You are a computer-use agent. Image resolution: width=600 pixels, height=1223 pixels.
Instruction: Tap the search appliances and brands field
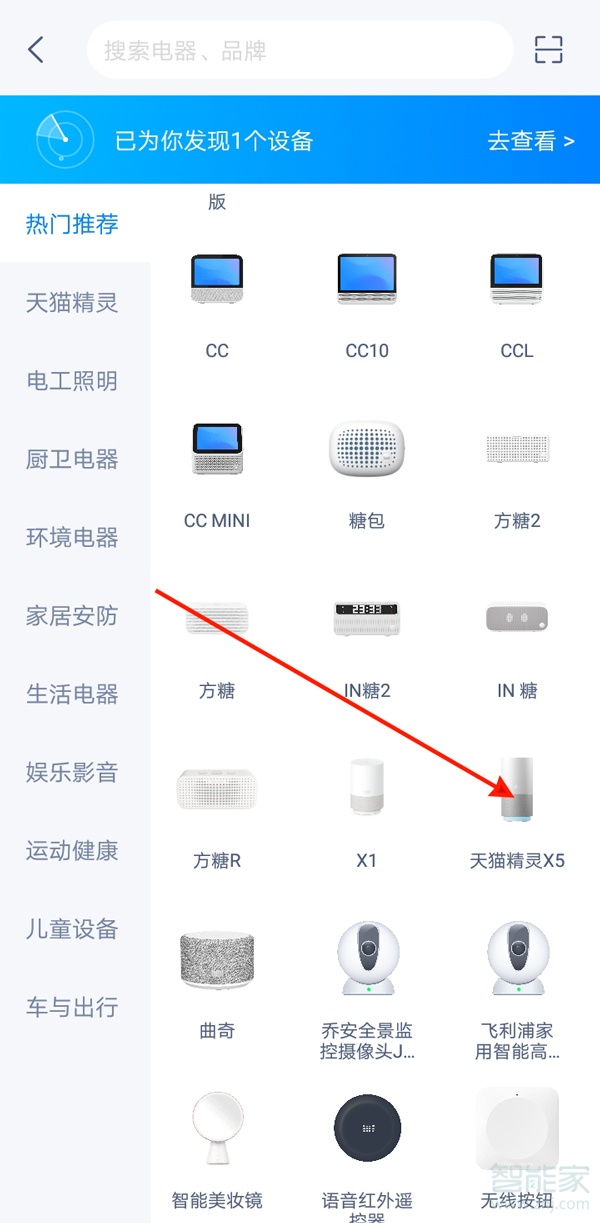[x=300, y=50]
